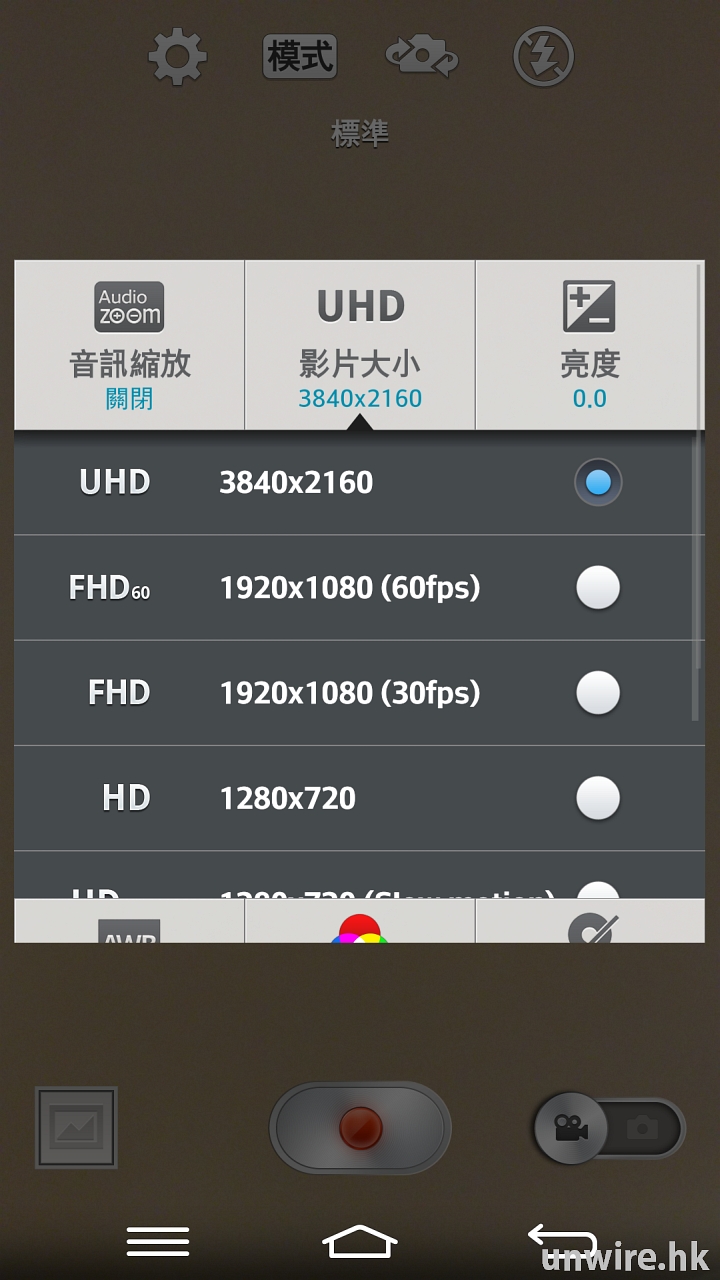Go to the home screen
This screenshot has height=1280, width=720.
360,1241
